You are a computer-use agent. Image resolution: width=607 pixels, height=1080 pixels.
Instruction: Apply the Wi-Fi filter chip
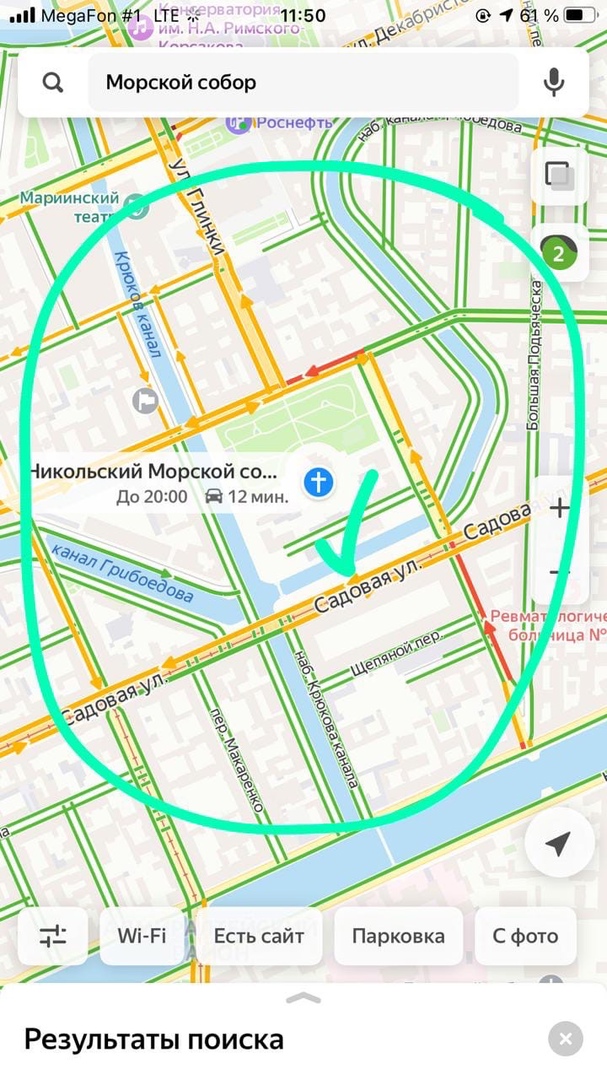pos(142,936)
